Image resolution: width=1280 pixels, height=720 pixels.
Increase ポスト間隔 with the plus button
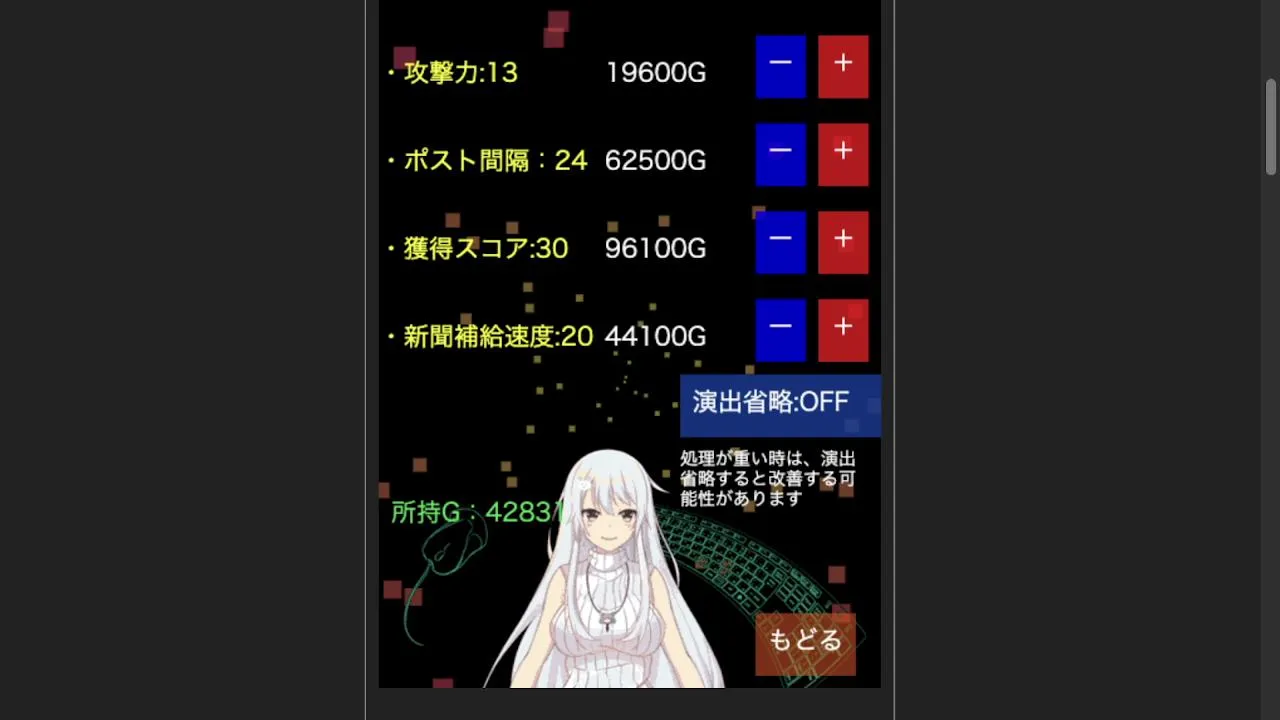843,155
